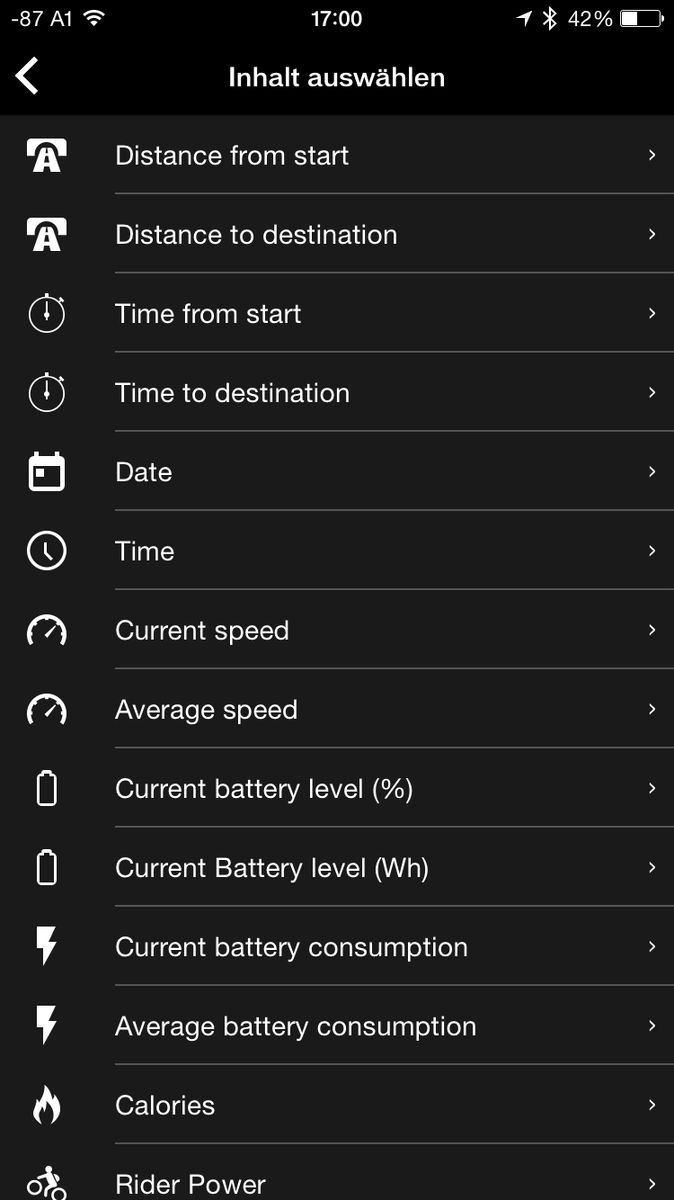
Task: Select Current Battery level (Wh)
Action: (337, 867)
